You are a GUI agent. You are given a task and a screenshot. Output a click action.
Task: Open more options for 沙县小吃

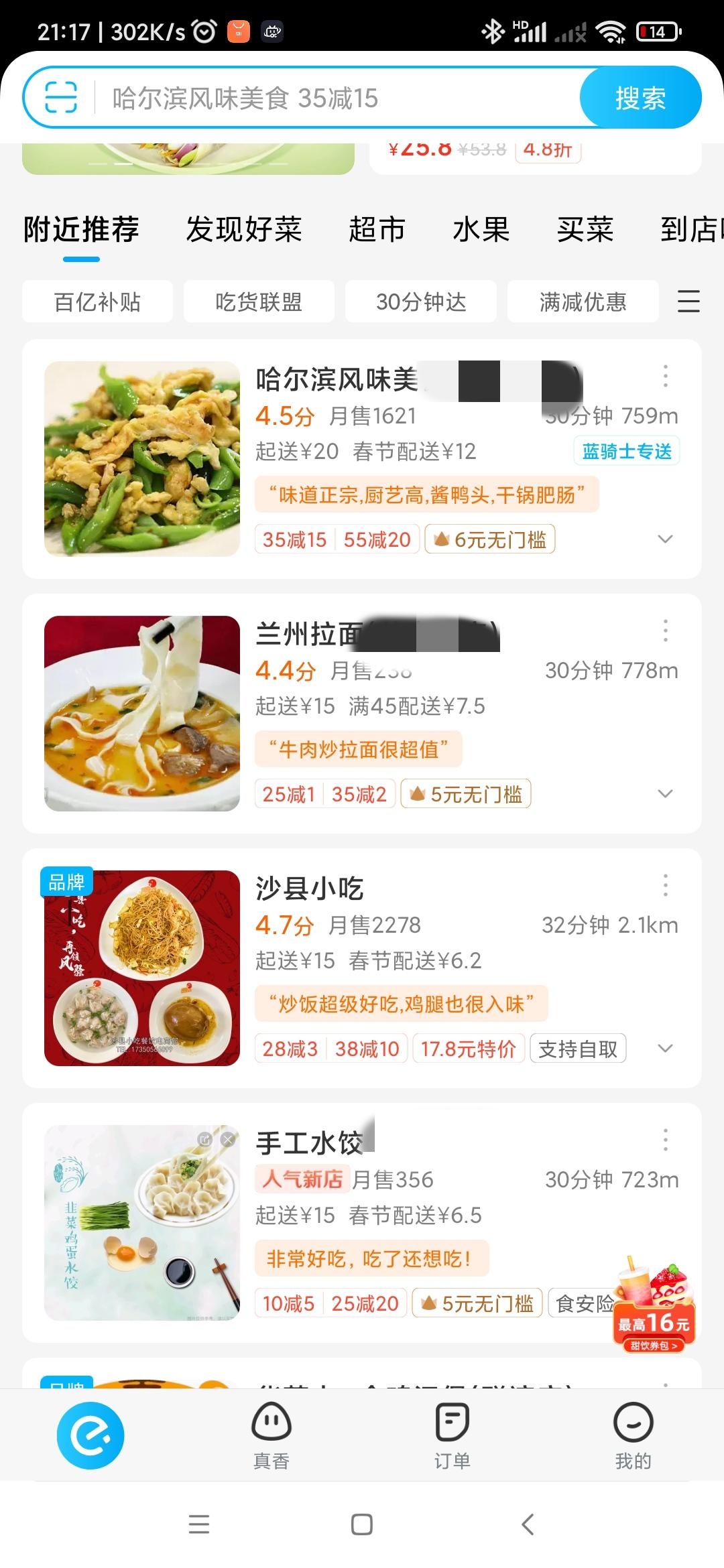(665, 885)
